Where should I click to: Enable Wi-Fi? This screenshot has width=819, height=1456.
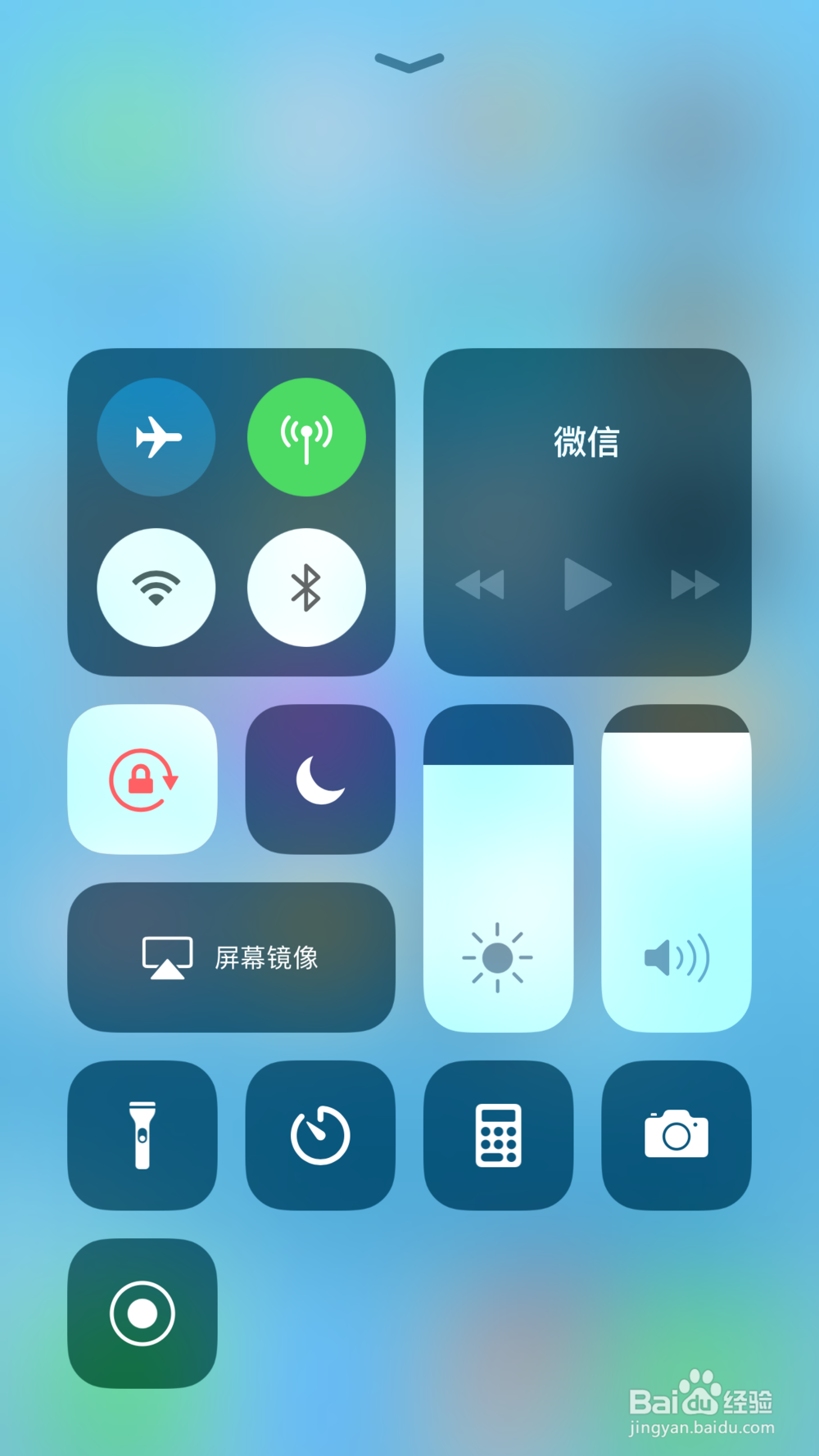(156, 588)
